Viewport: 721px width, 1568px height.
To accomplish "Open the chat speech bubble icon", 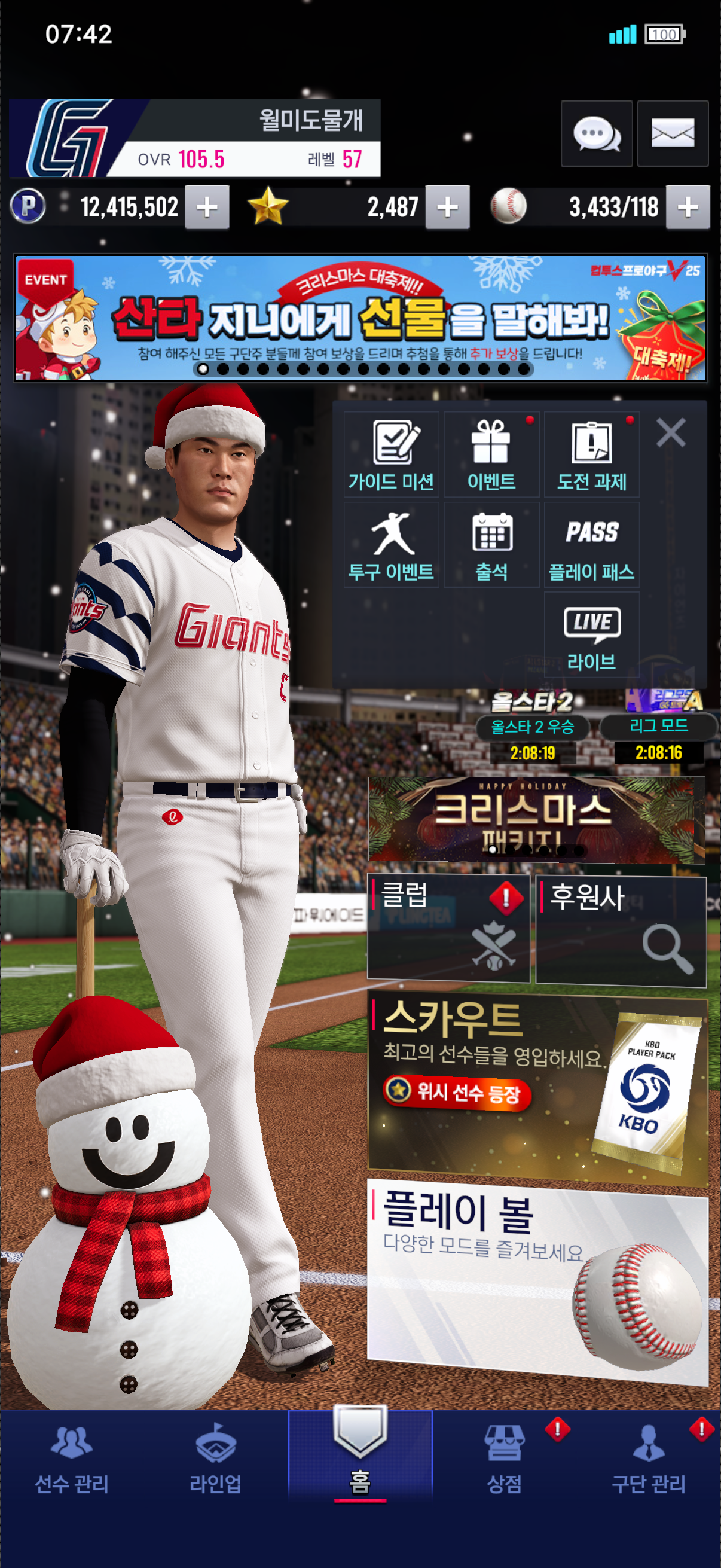I will click(x=596, y=133).
